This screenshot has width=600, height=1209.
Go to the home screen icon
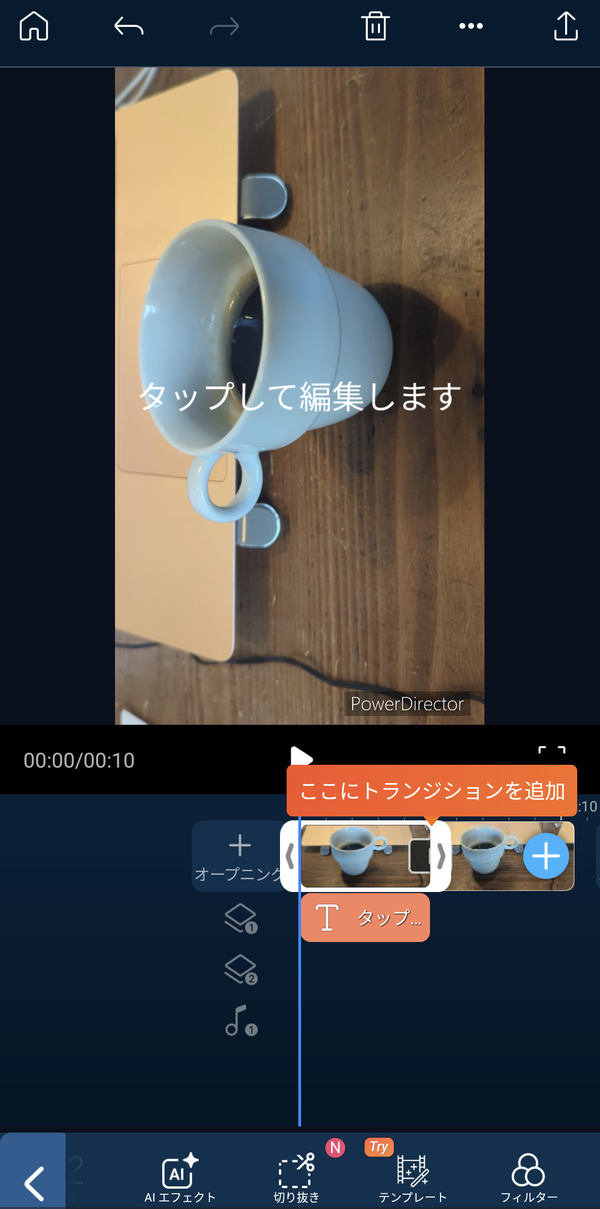(34, 27)
